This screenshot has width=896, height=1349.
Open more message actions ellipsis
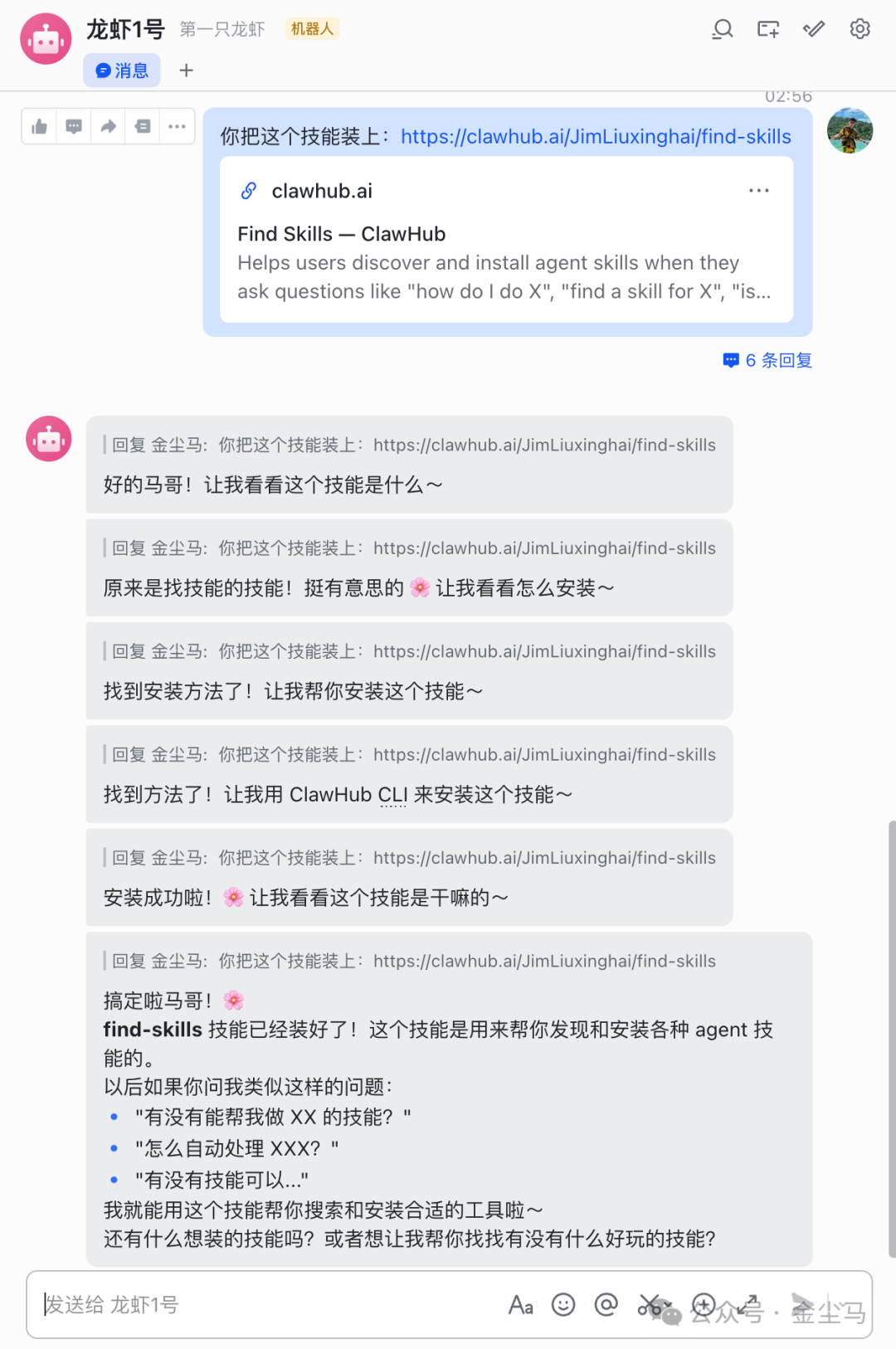(x=177, y=127)
